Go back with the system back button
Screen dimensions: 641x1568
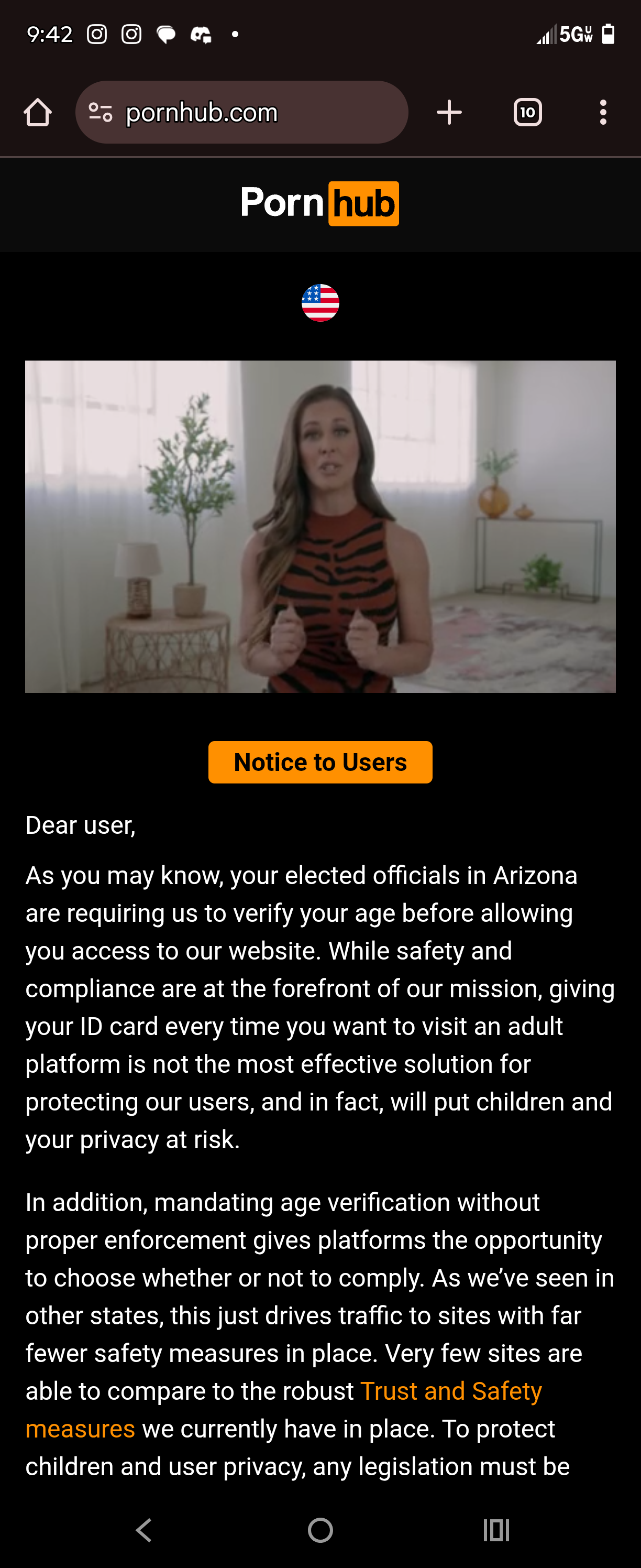point(144,1530)
